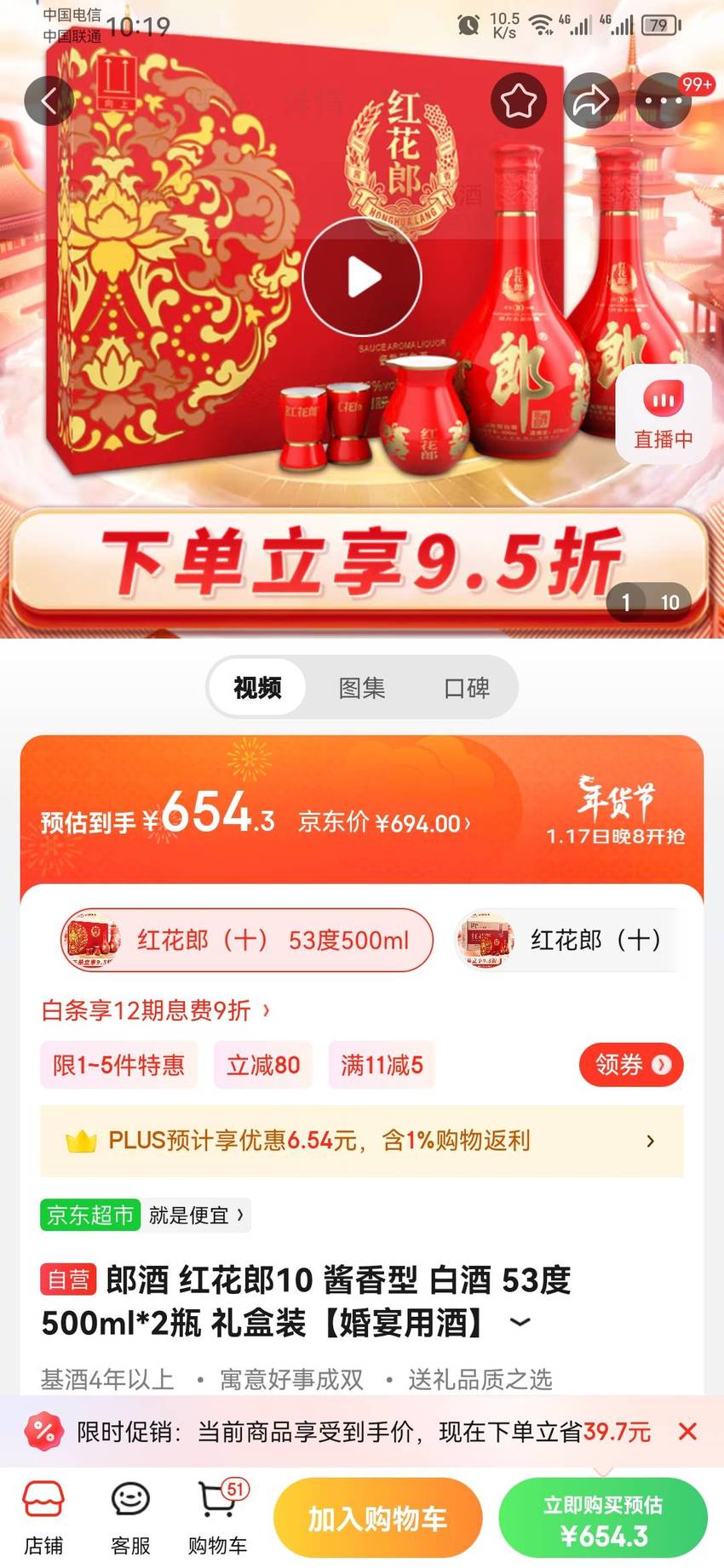724x1568 pixels.
Task: Tap 加入购物车 to add to cart
Action: [377, 1518]
